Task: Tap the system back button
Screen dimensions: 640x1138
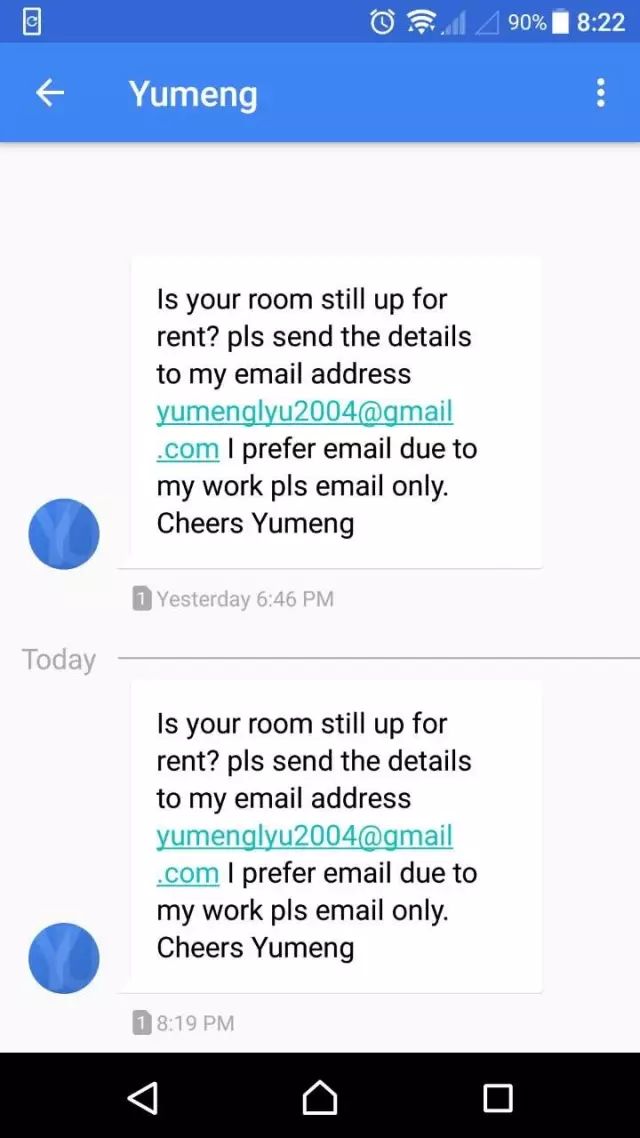Action: 143,1097
